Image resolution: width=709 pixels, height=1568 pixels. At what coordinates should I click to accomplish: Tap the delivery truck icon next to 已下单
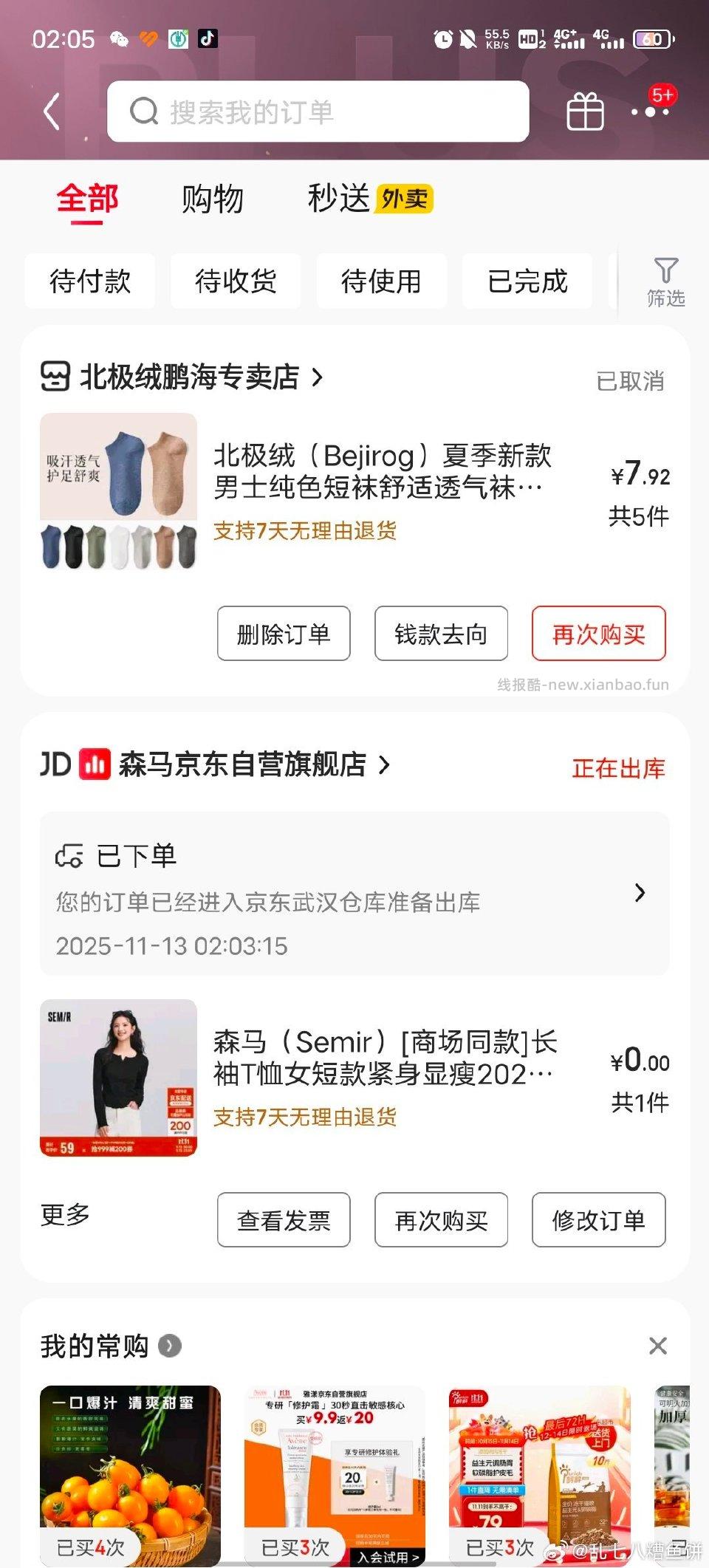72,855
